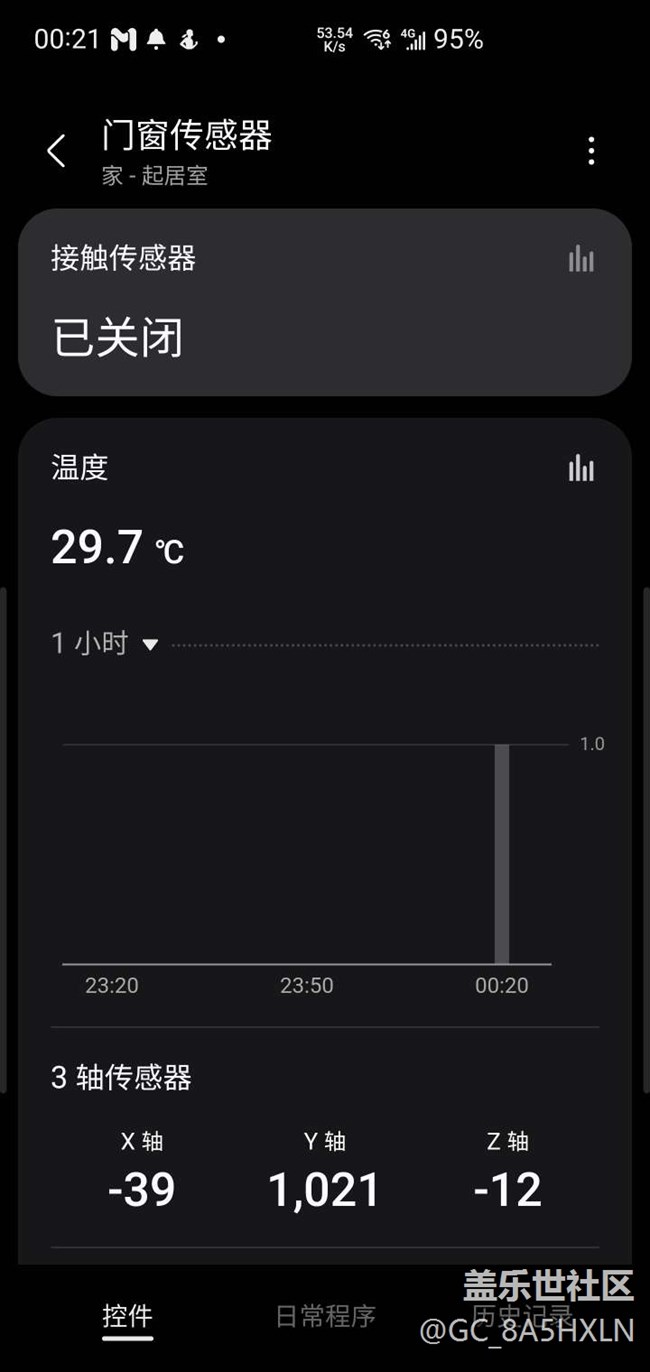
Task: Open the chart icon on the 接触传感器 card
Action: 581,260
